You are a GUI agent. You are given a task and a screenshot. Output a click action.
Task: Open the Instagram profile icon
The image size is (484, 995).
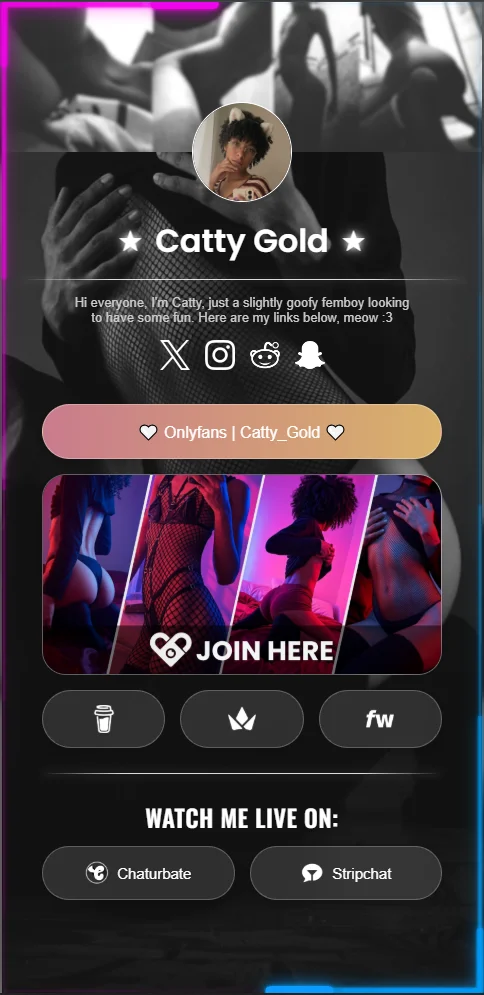tap(220, 355)
